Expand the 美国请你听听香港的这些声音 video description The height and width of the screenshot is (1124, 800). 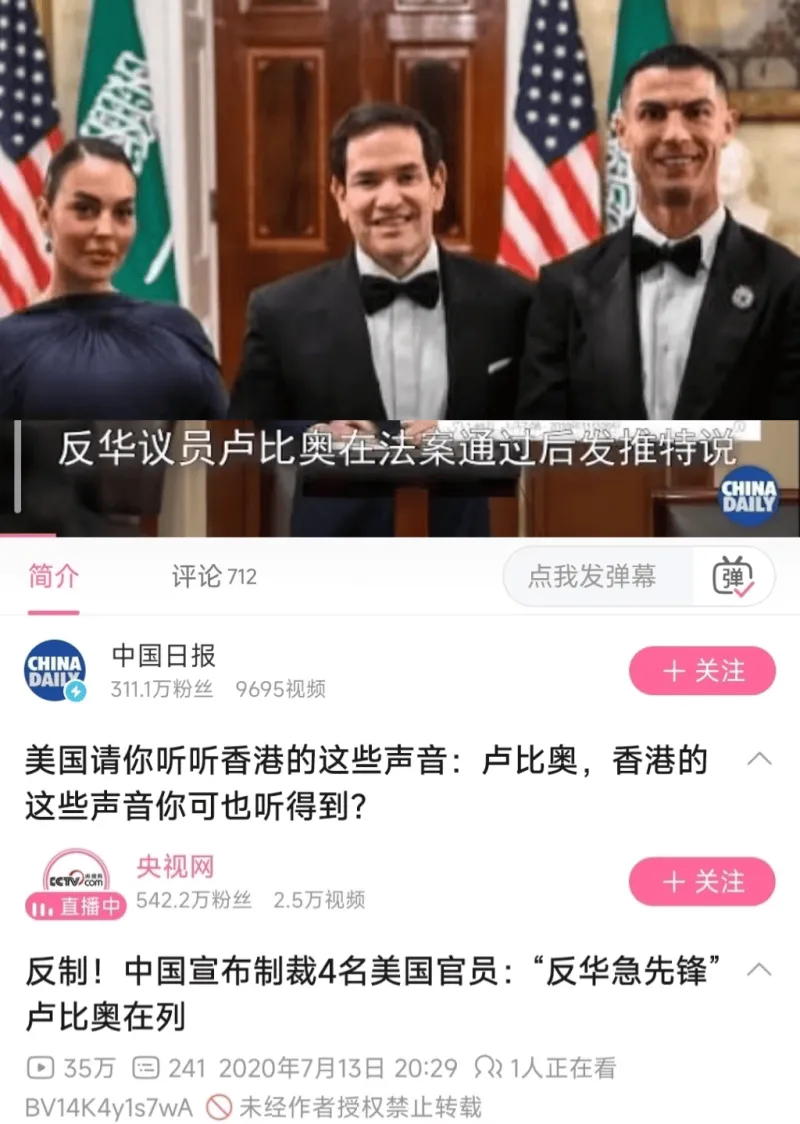point(759,759)
